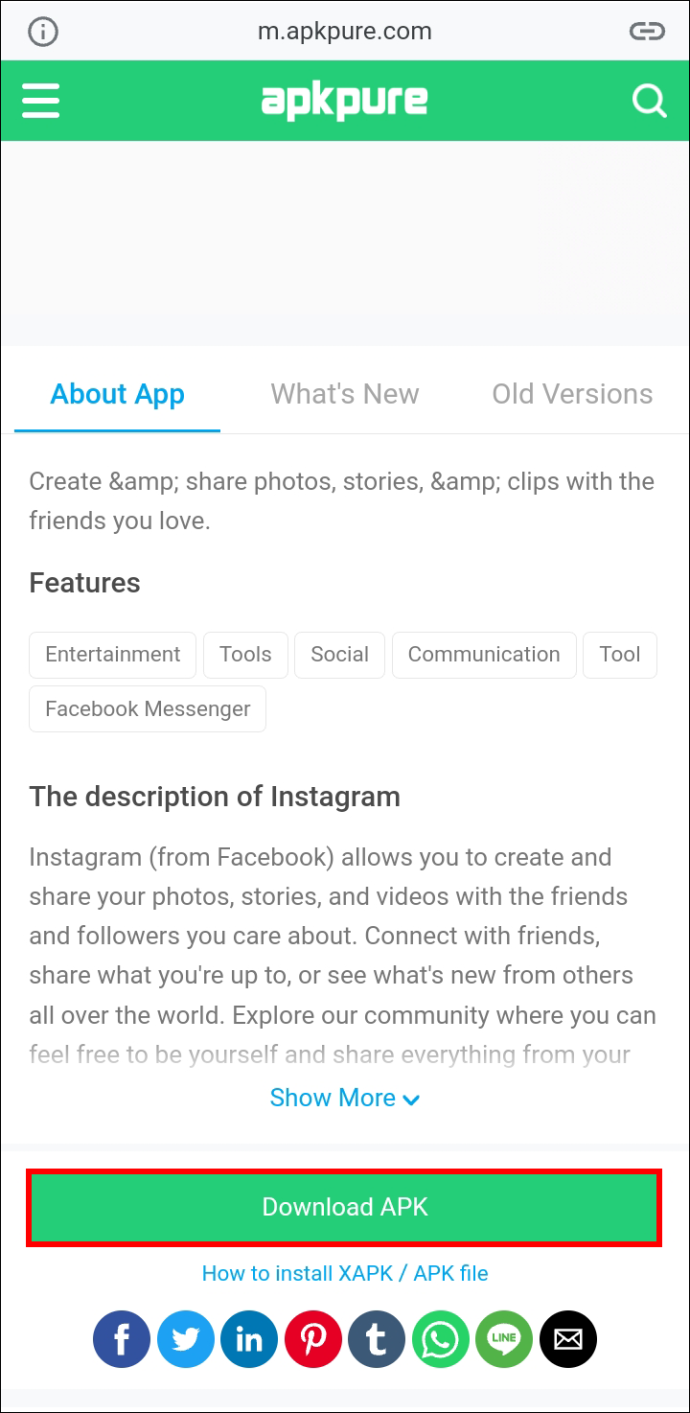Open the Tools tag chip

coord(246,655)
